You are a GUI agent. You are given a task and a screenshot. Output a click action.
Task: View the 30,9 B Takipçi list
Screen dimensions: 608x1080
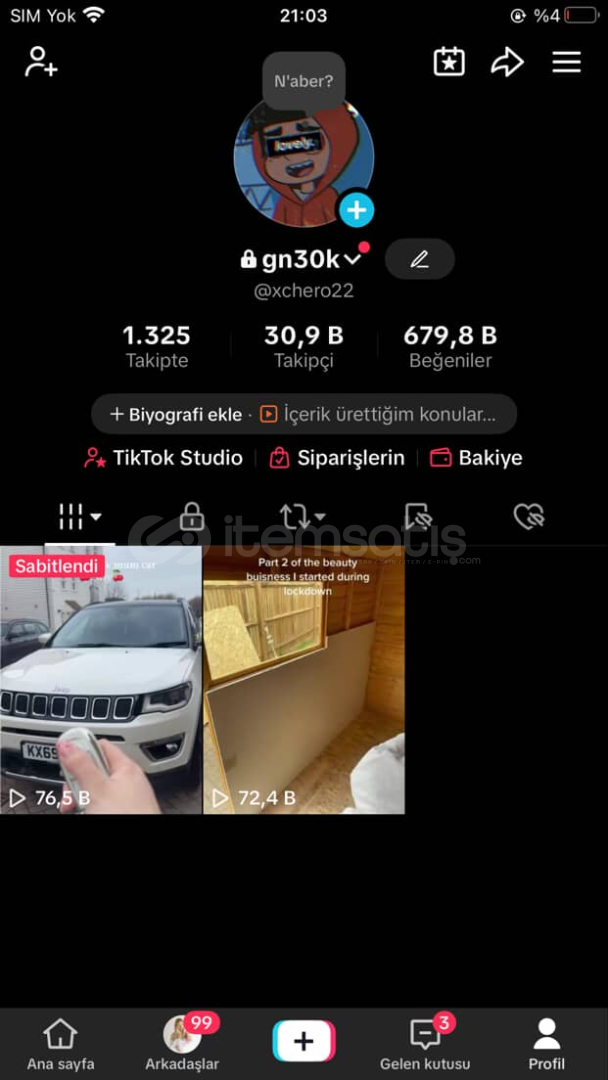(303, 346)
